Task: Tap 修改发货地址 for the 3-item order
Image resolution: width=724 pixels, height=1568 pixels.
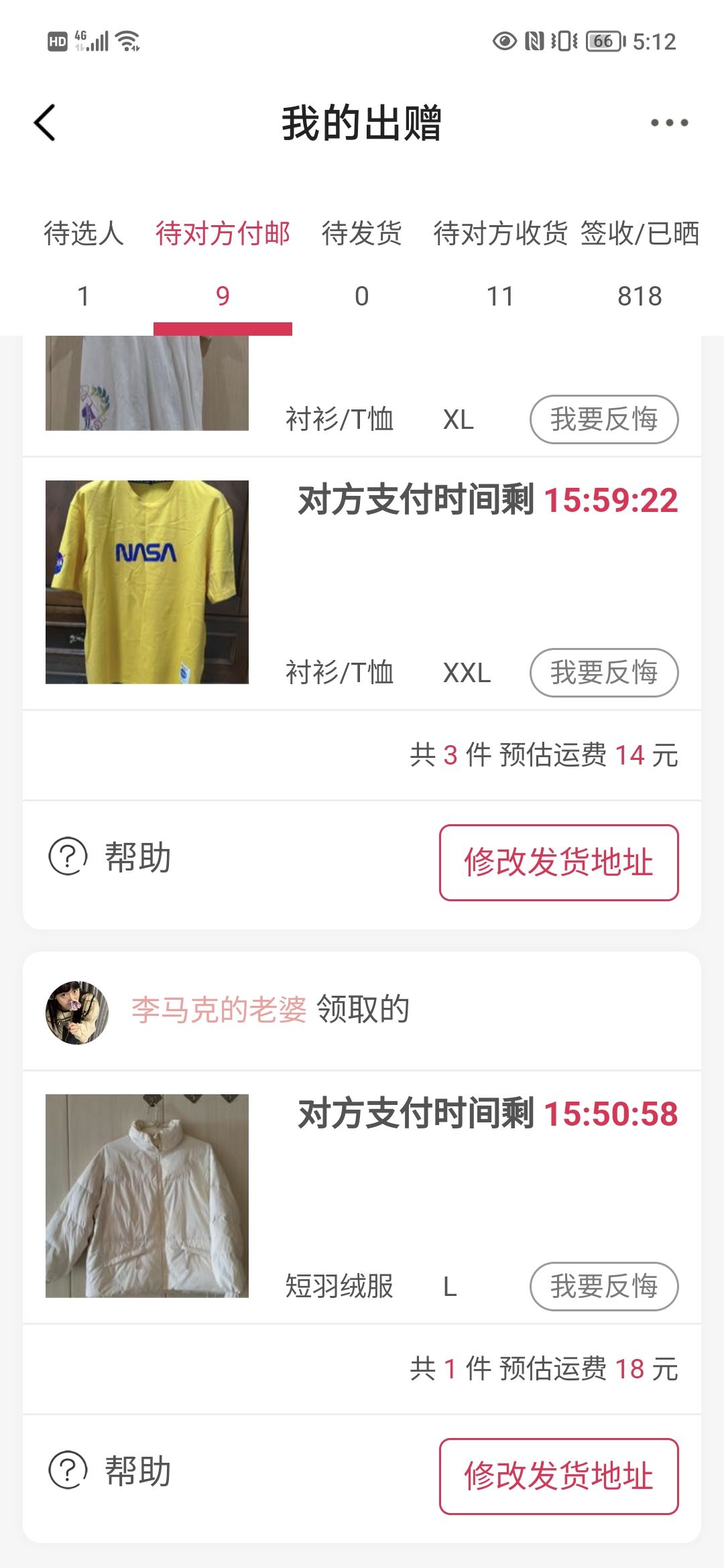Action: pos(558,862)
